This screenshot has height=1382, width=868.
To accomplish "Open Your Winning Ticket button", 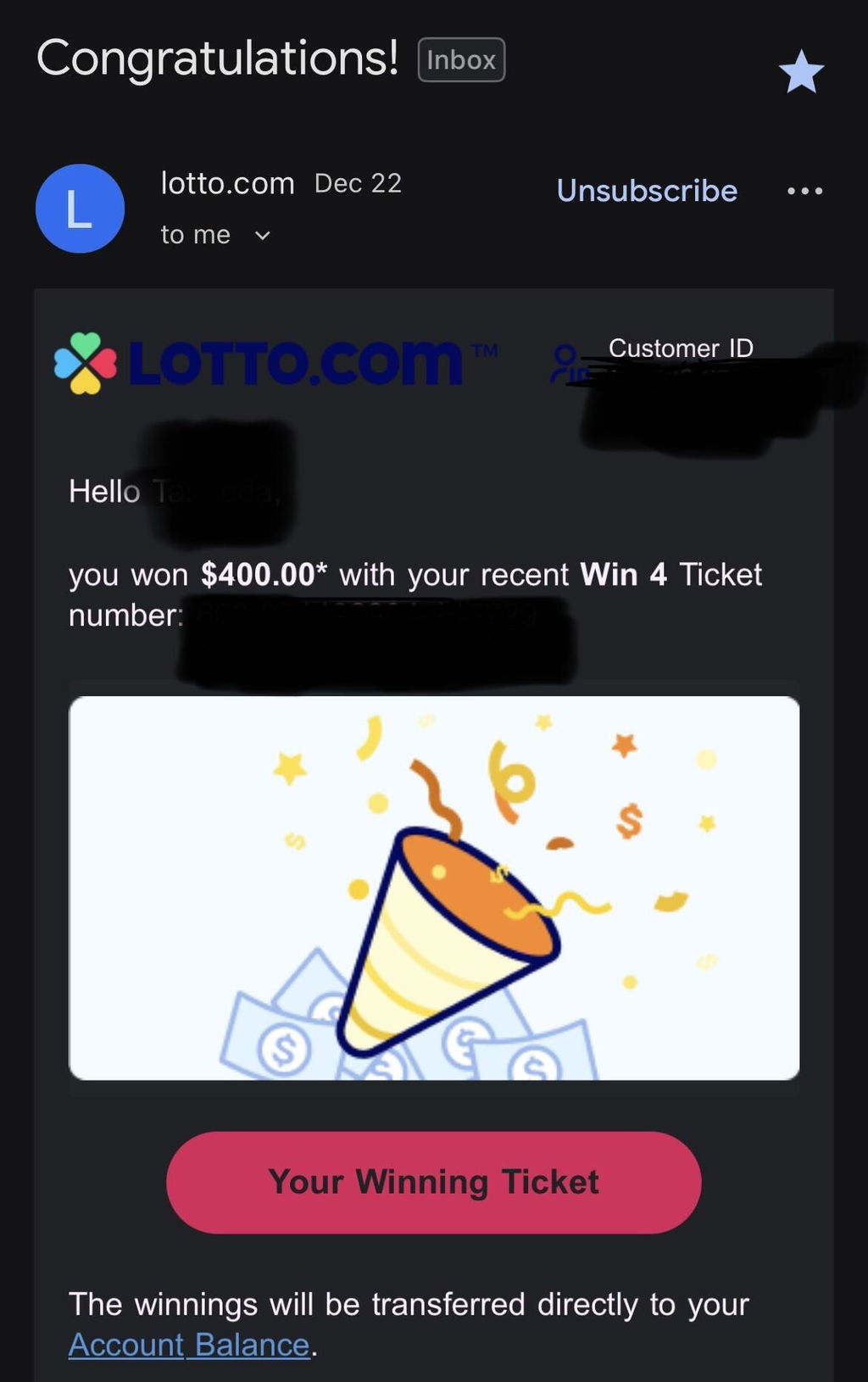I will [434, 1182].
